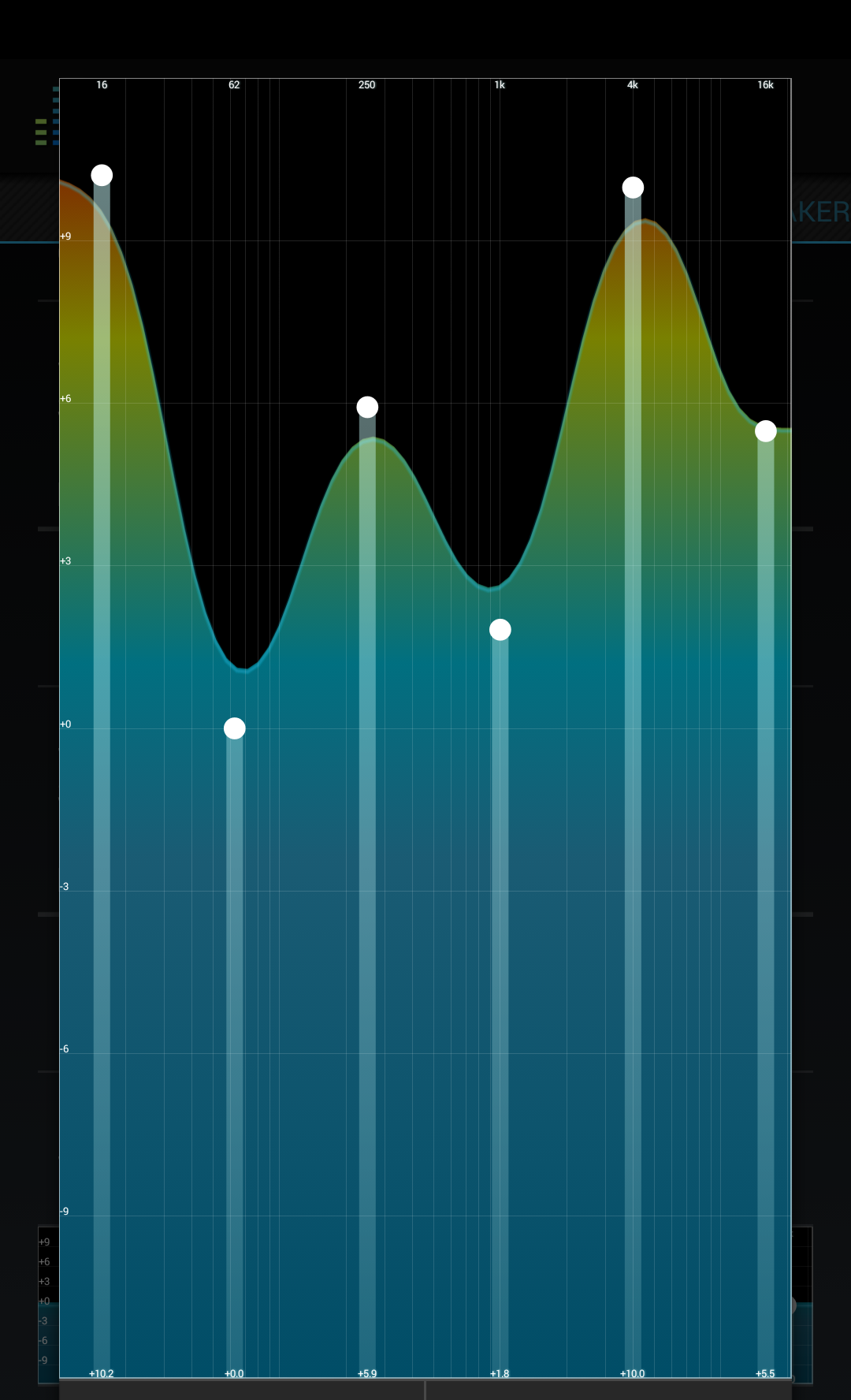Tap the 1k band slider handle
The width and height of the screenshot is (851, 1400).
[x=500, y=630]
